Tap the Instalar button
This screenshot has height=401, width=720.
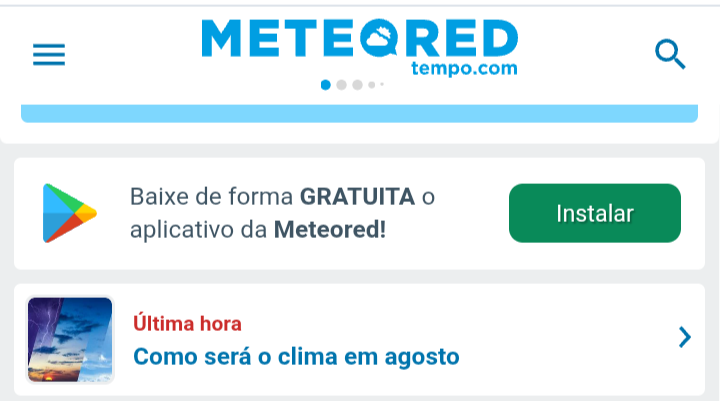point(595,213)
